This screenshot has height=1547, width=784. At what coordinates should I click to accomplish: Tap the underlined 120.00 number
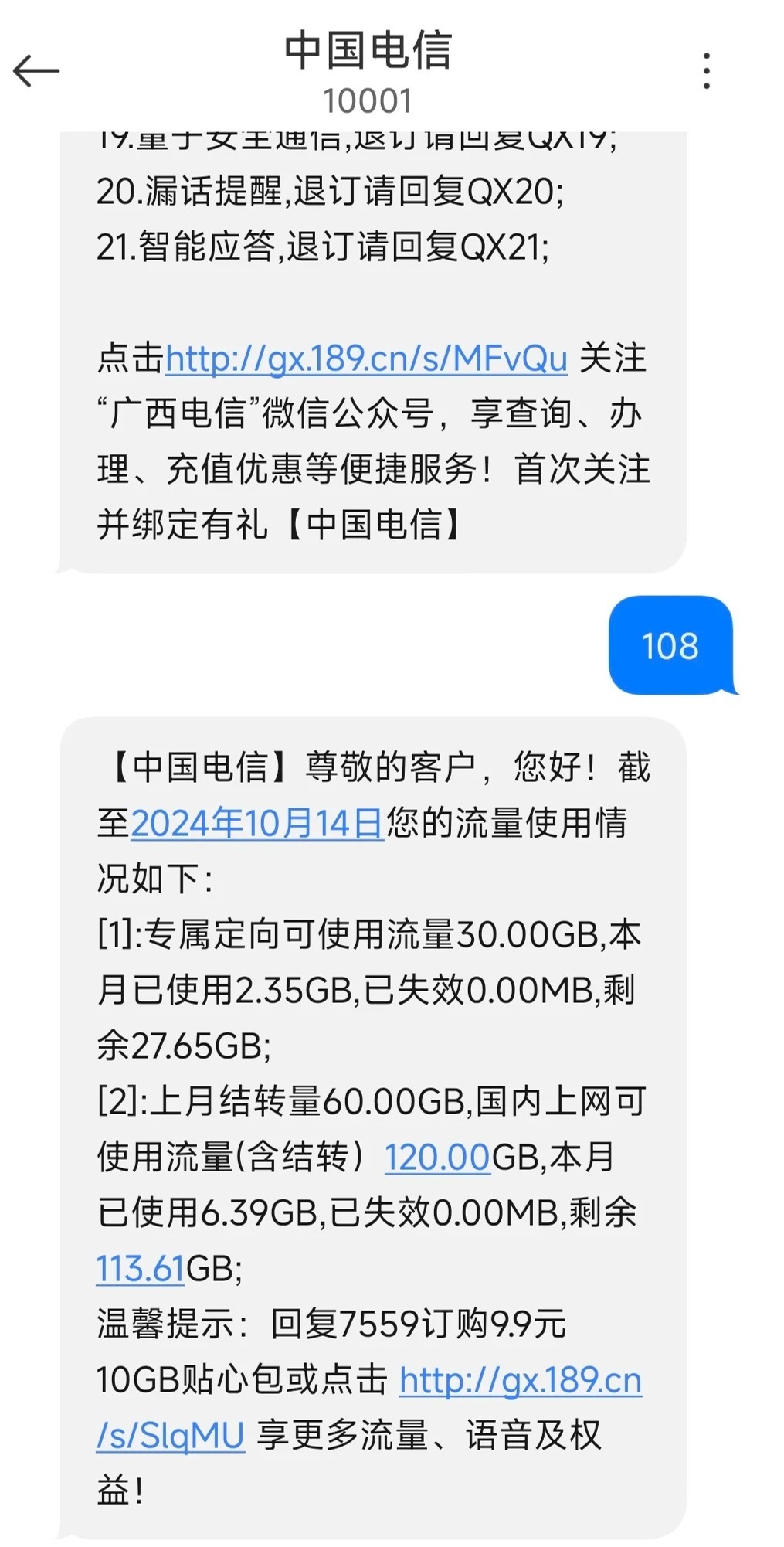tap(437, 1158)
